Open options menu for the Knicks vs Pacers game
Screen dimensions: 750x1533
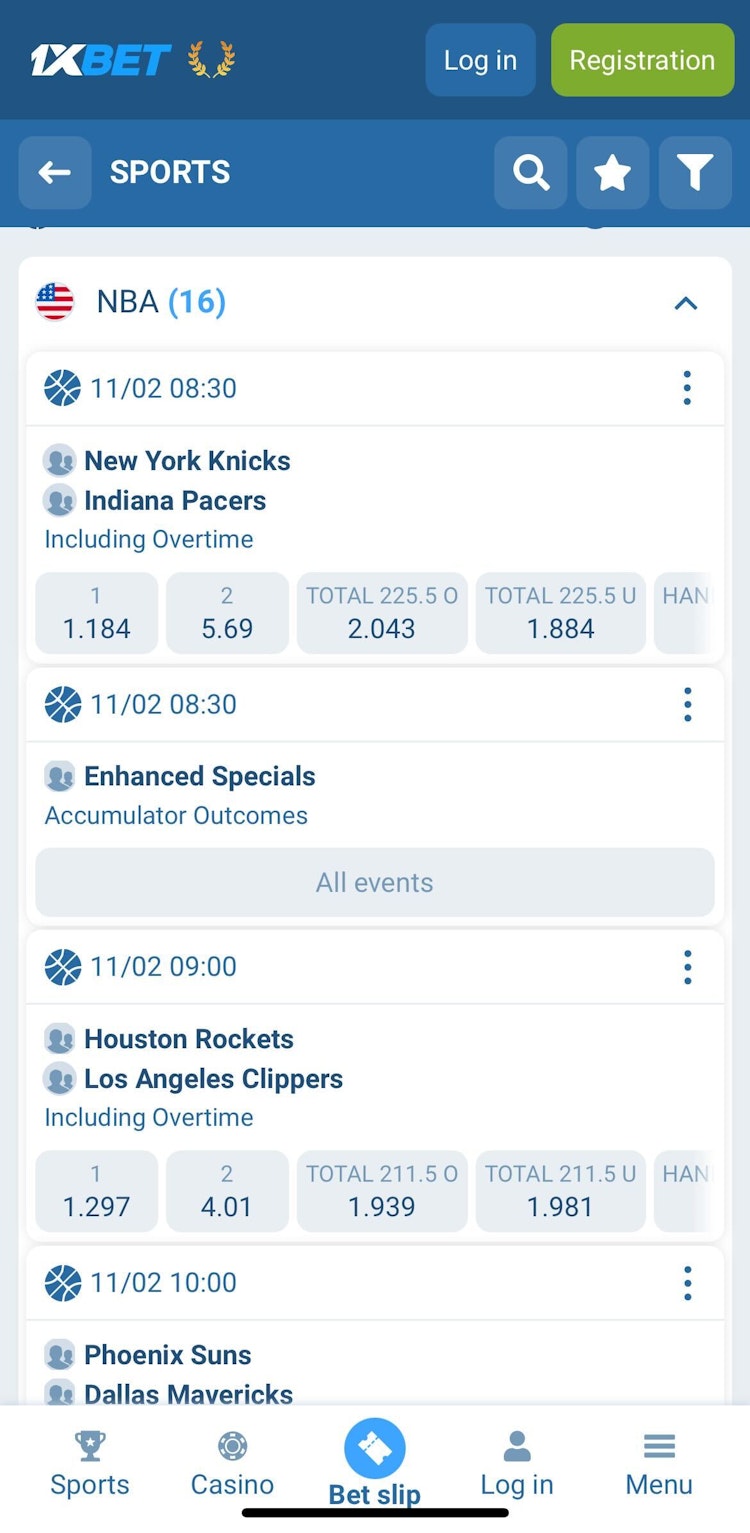pyautogui.click(x=687, y=389)
